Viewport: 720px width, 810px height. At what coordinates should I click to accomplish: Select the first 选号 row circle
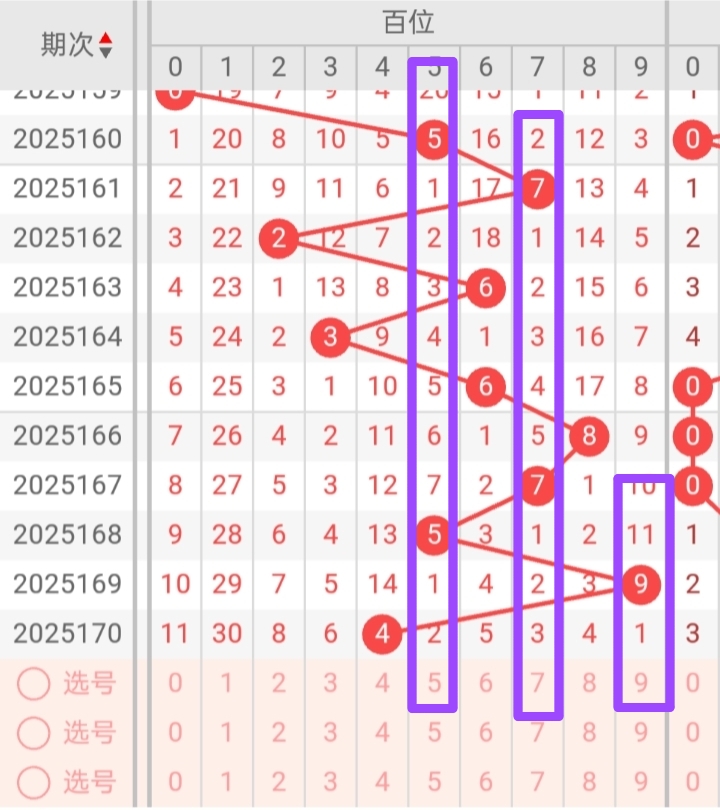[35, 683]
